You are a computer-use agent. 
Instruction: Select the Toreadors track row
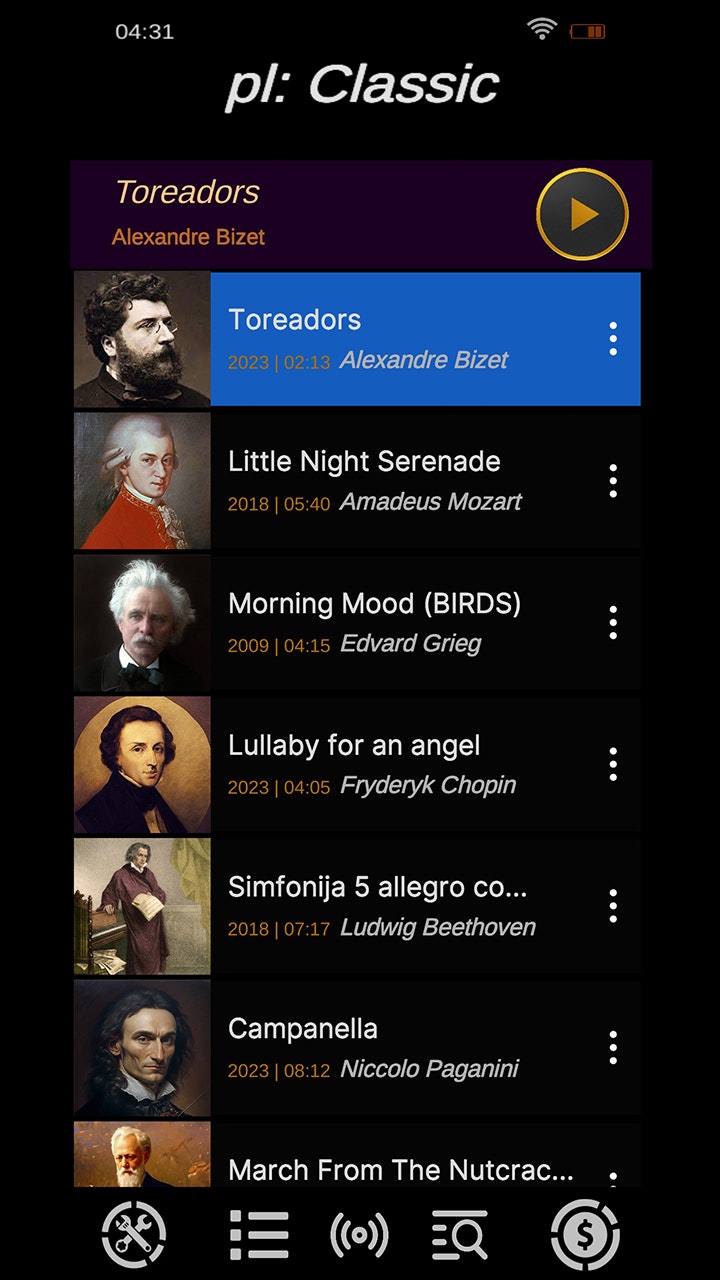click(x=400, y=339)
